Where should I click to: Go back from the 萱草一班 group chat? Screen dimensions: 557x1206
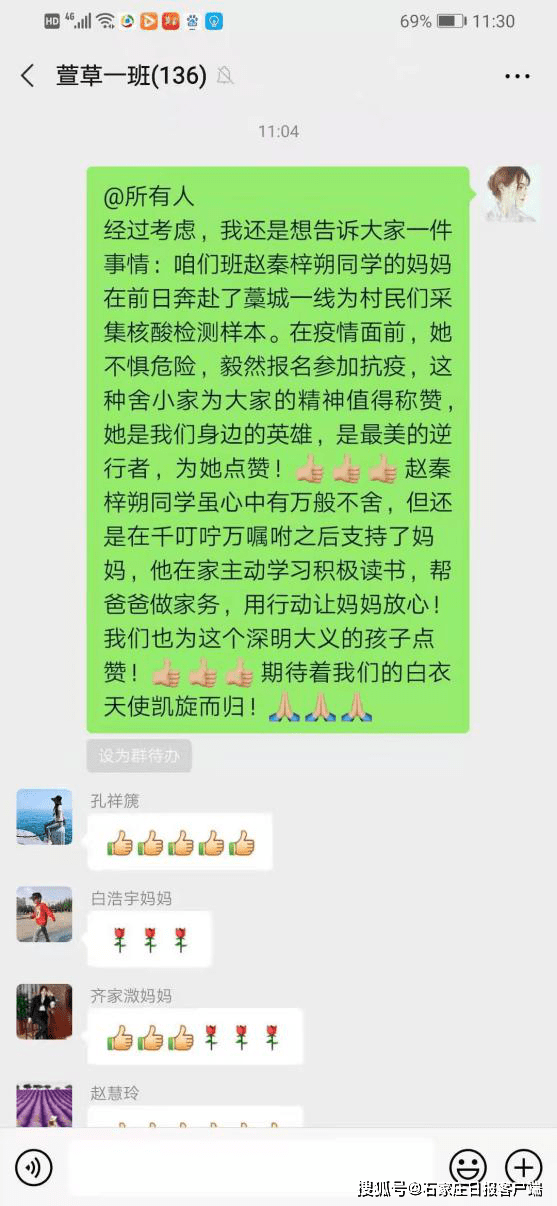[x=28, y=76]
